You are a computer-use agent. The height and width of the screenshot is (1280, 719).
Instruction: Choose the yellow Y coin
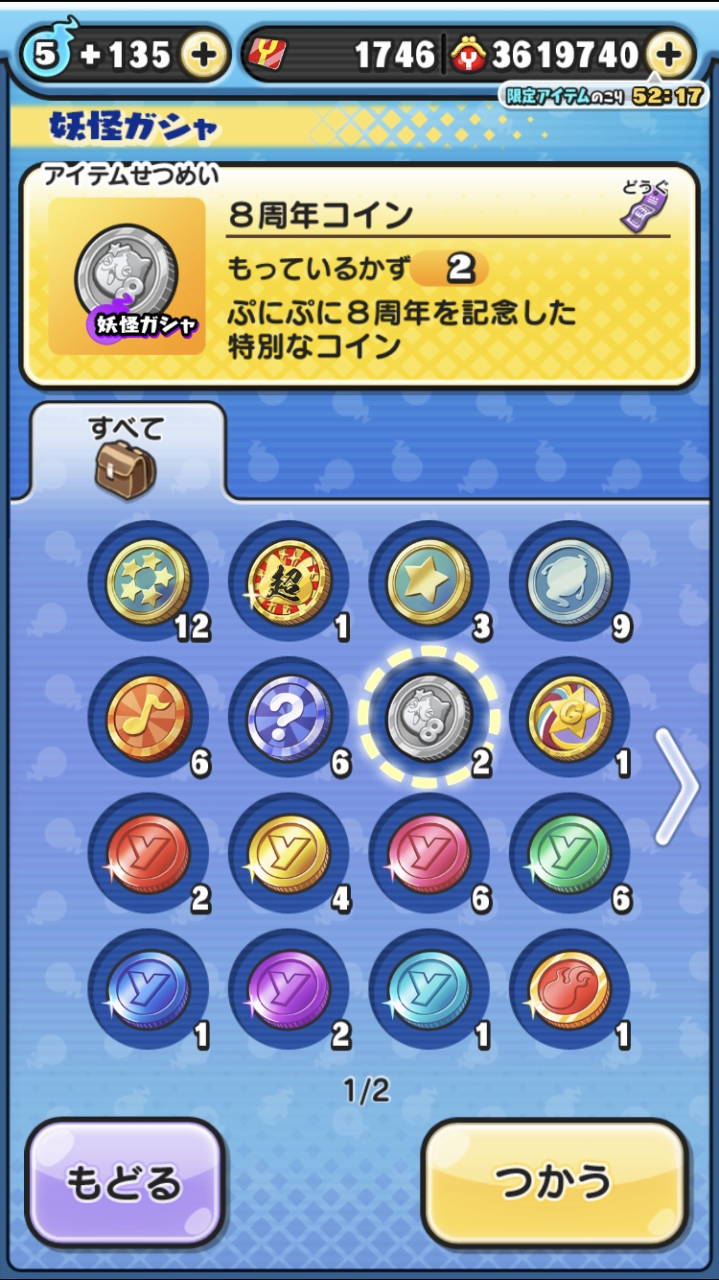coord(288,853)
